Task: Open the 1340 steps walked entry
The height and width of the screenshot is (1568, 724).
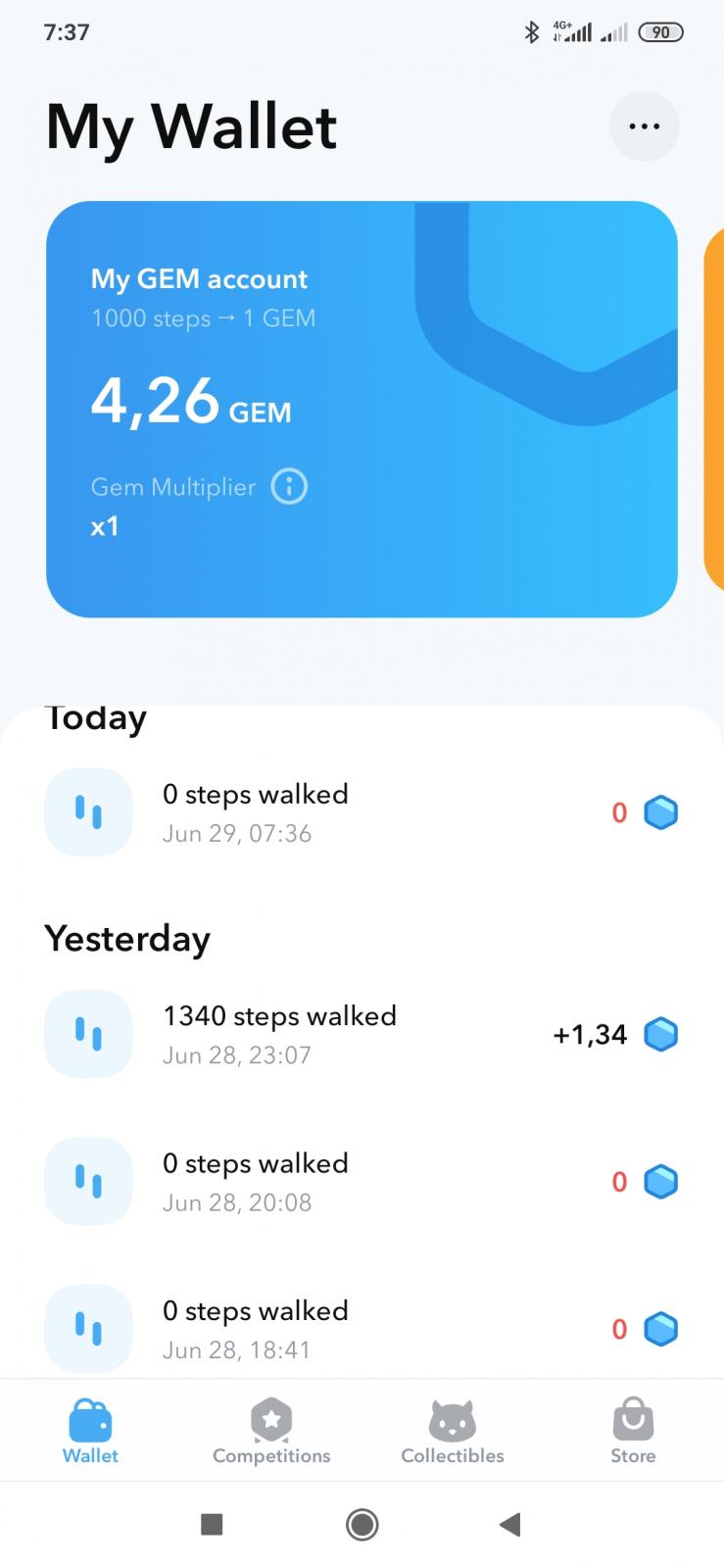Action: click(362, 1034)
